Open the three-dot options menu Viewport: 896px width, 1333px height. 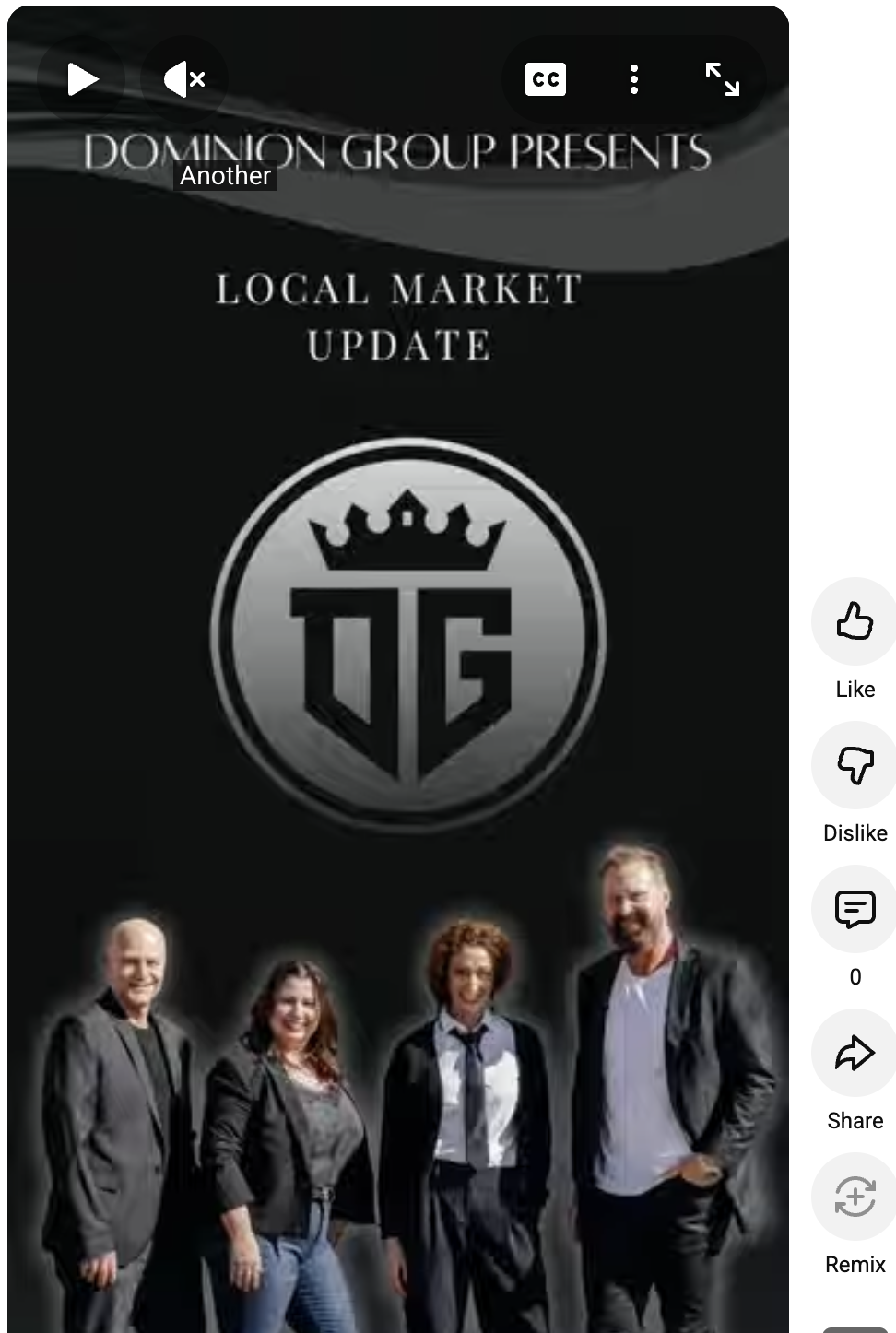pyautogui.click(x=634, y=79)
